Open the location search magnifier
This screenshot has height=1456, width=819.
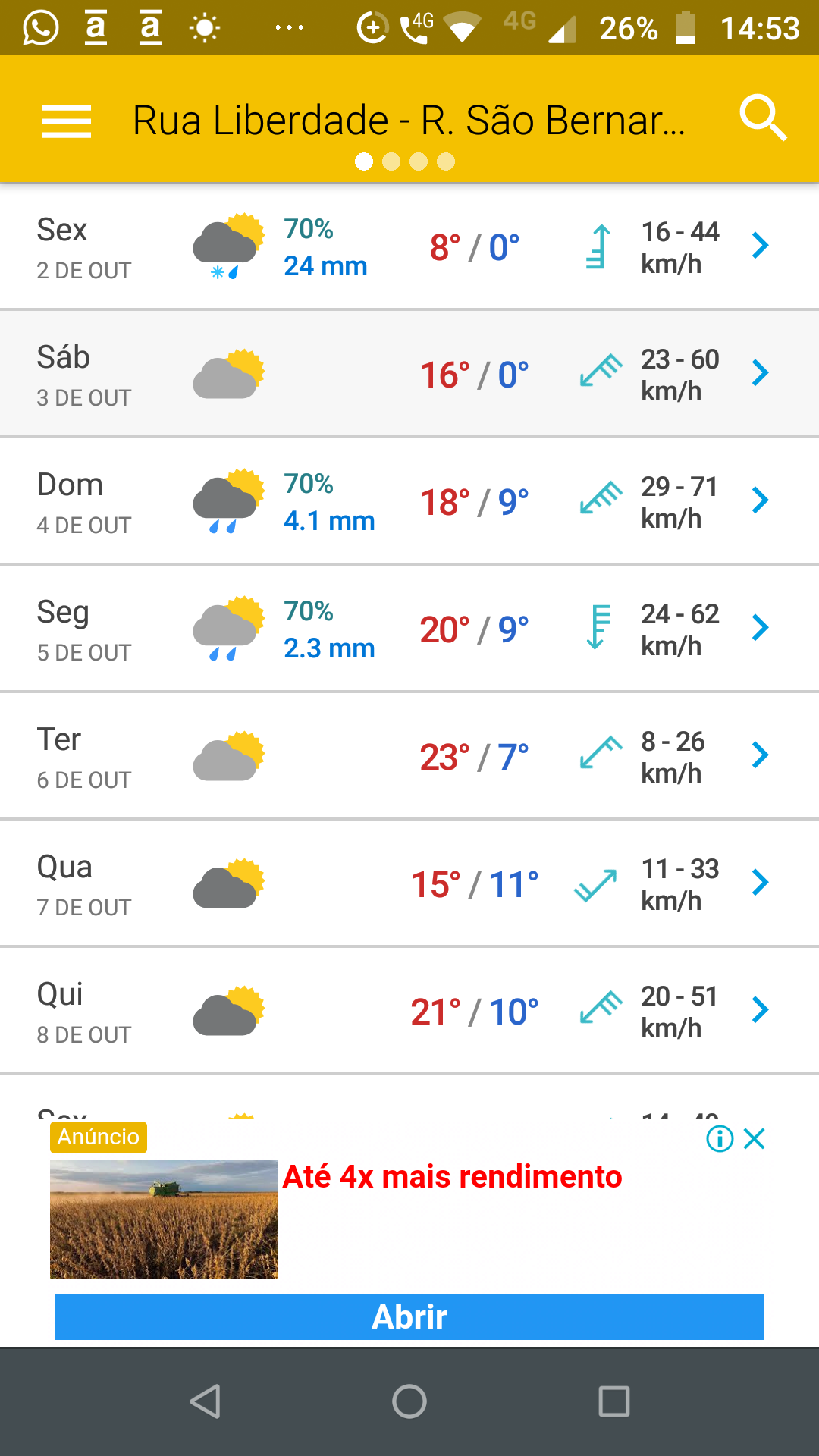click(x=763, y=118)
